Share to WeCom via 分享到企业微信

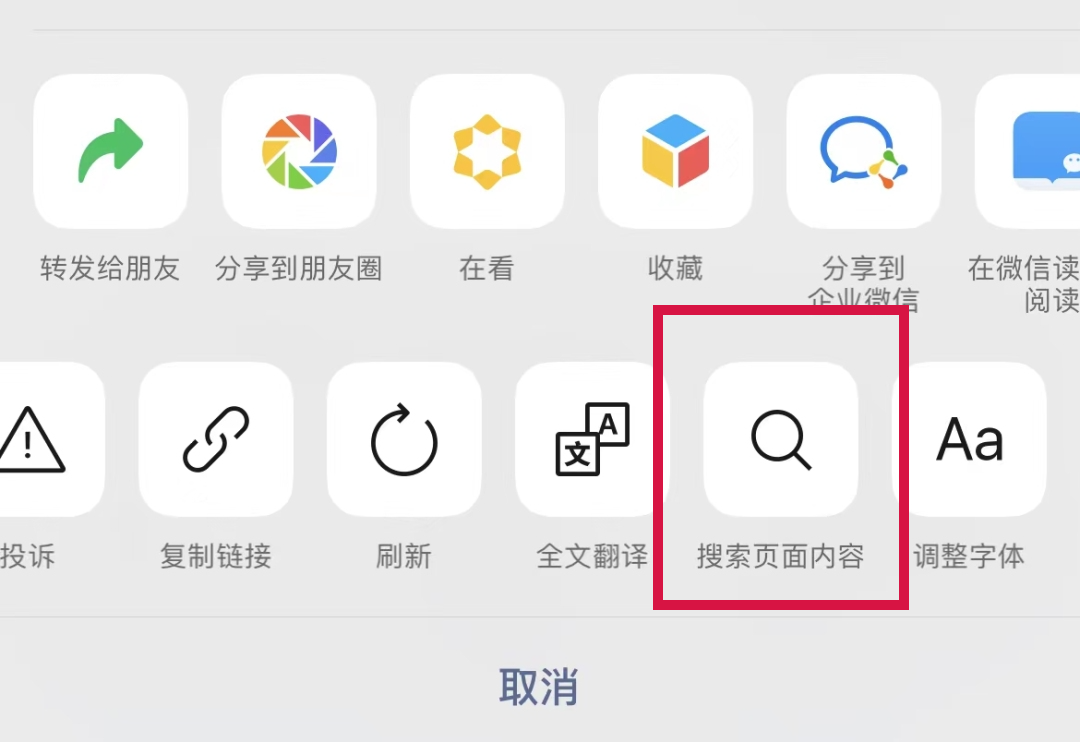pyautogui.click(x=863, y=152)
